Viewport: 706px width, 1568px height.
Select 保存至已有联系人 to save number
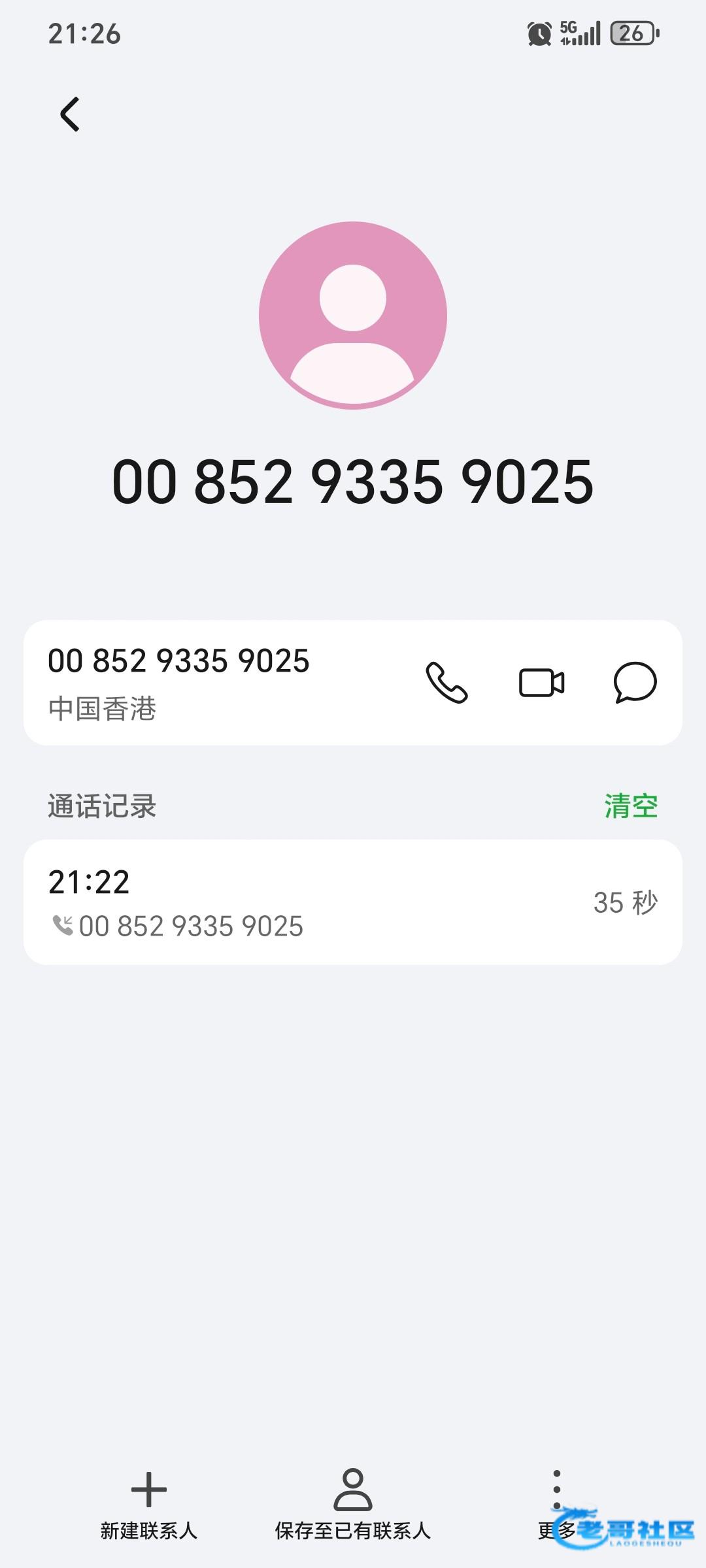coord(353,1503)
